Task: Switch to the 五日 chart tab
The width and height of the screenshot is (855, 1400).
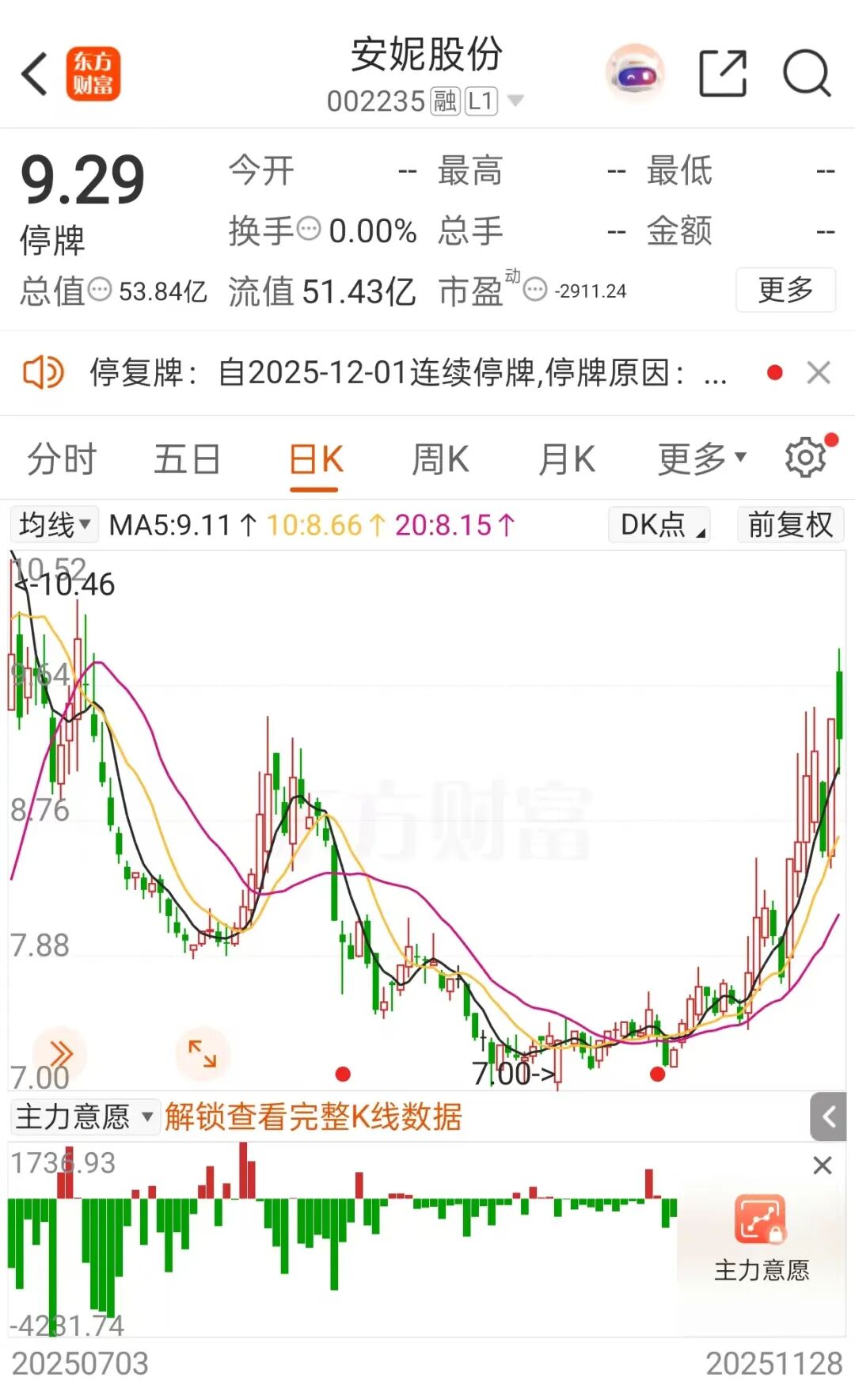Action: coord(187,459)
